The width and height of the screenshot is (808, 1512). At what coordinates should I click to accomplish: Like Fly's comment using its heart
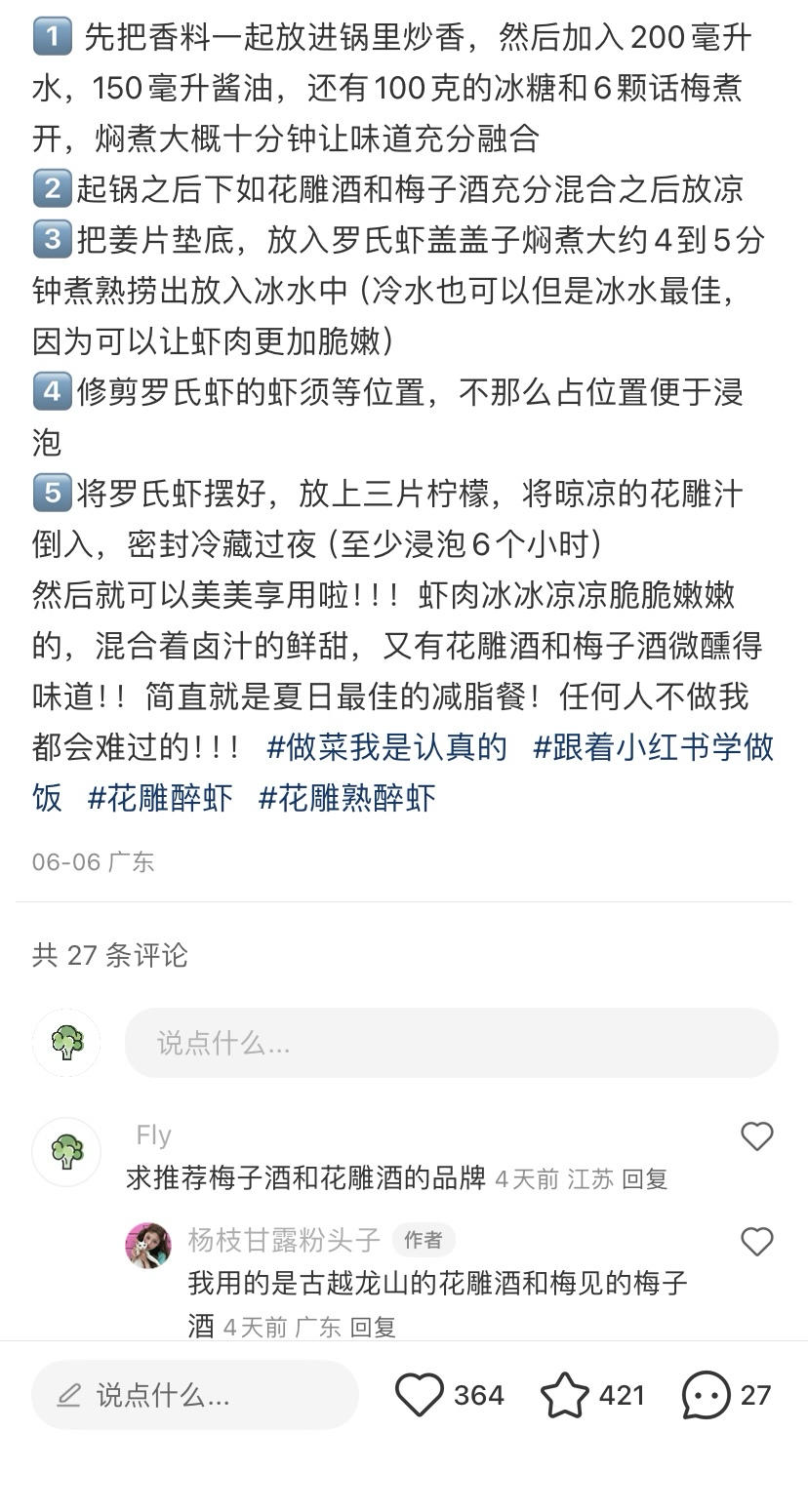[x=756, y=1135]
